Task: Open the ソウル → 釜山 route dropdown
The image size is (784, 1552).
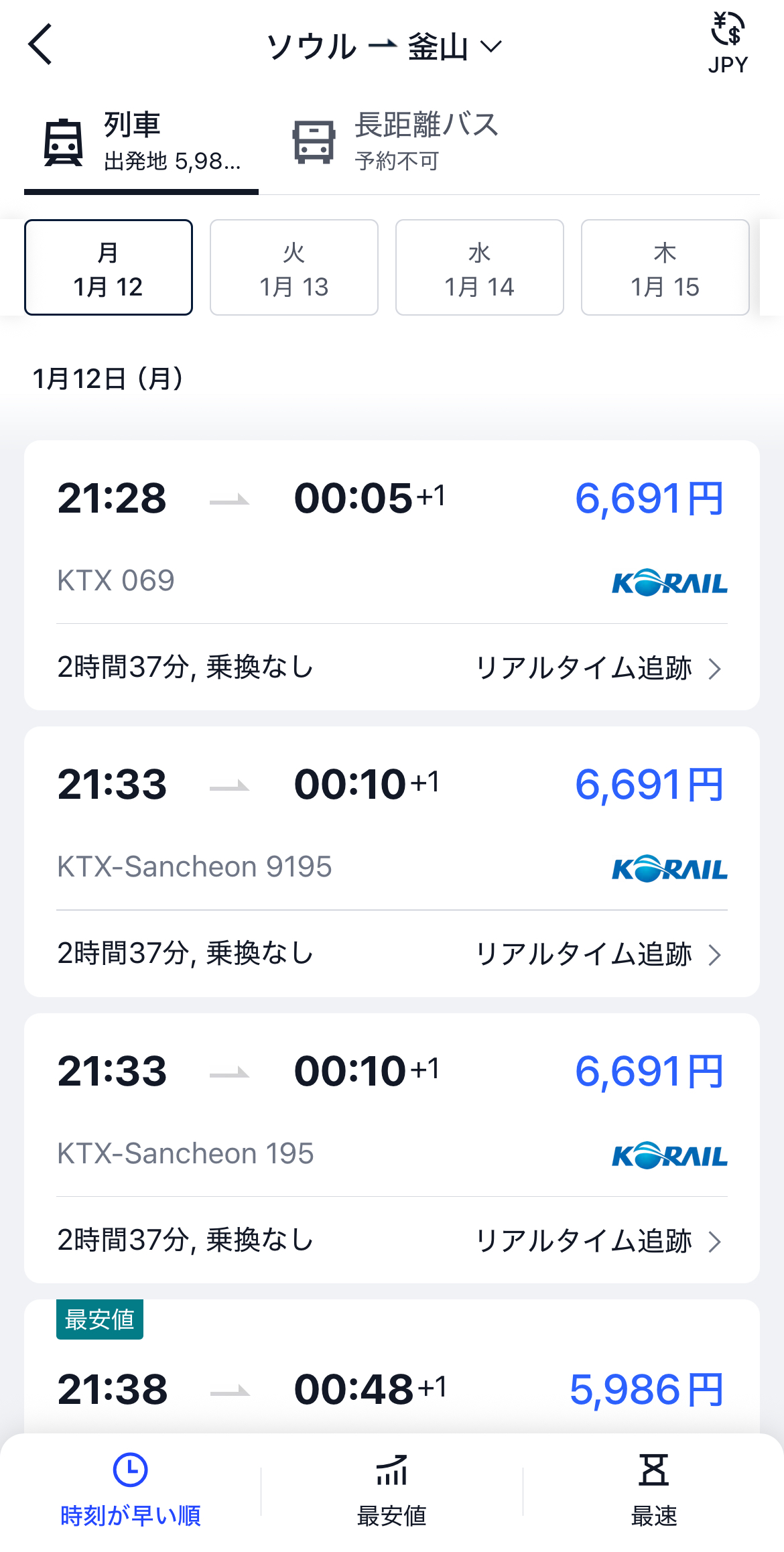Action: 384,47
